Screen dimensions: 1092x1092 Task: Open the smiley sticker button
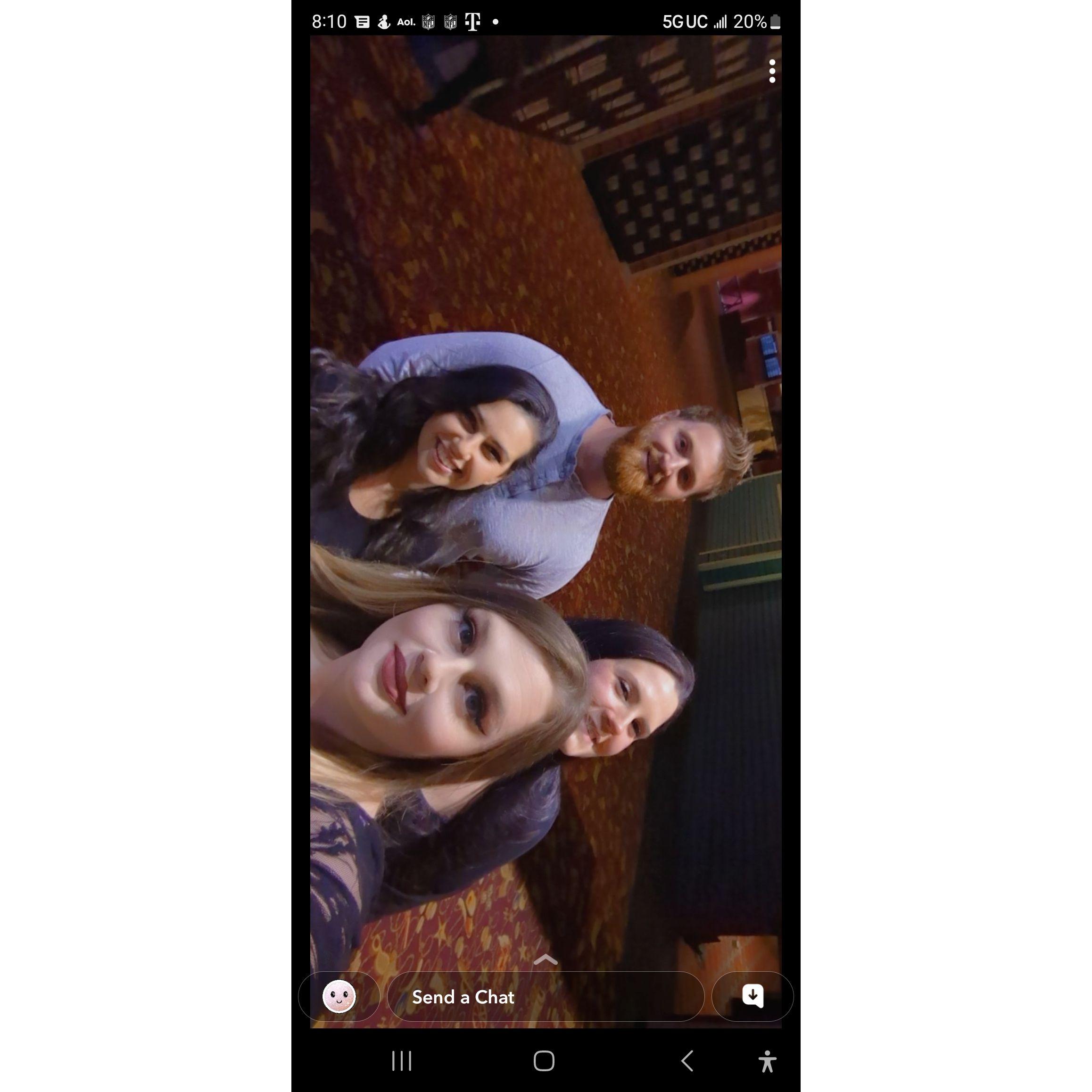coord(339,996)
